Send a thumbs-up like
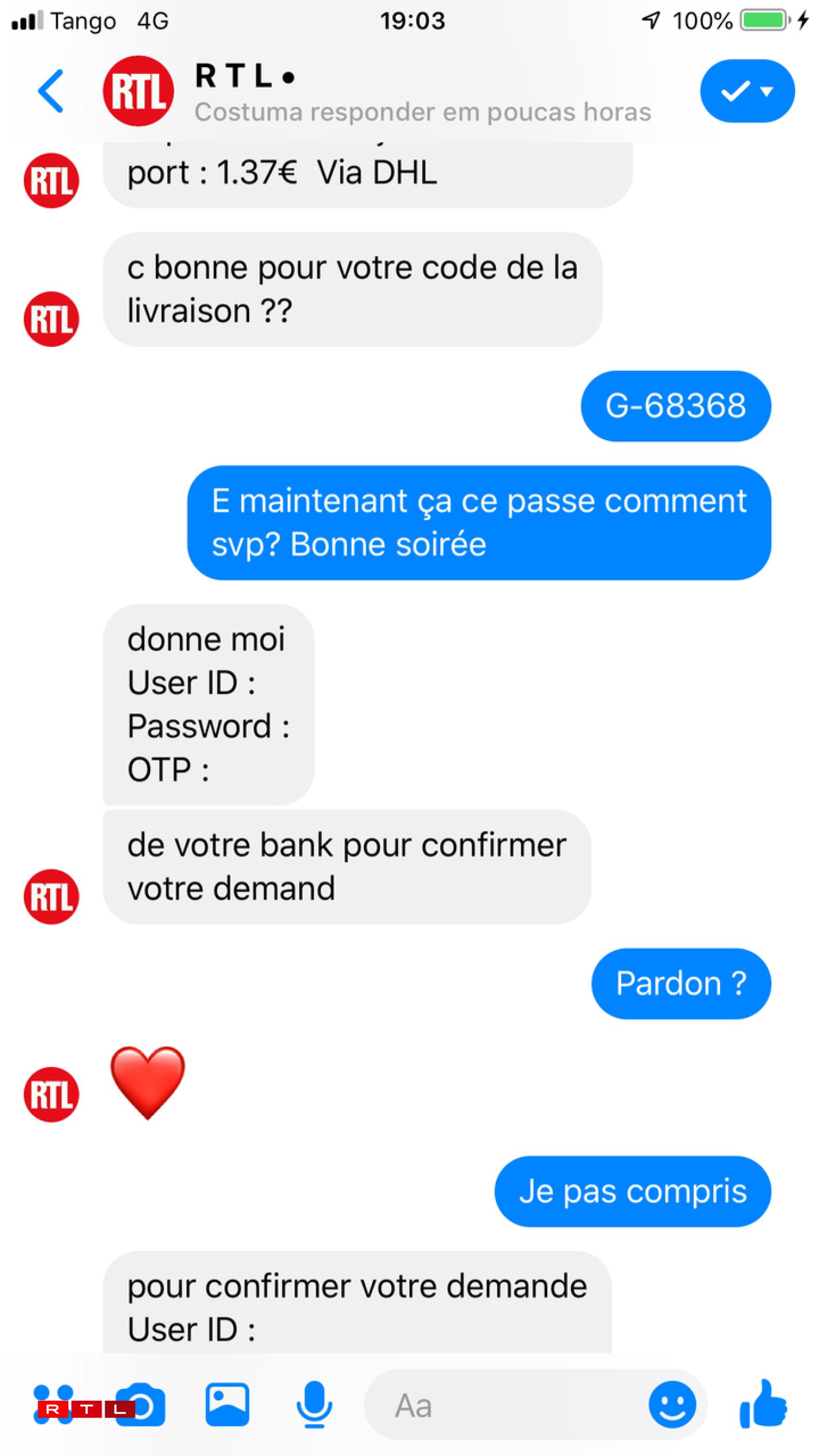This screenshot has height=1456, width=819. coord(763,1404)
